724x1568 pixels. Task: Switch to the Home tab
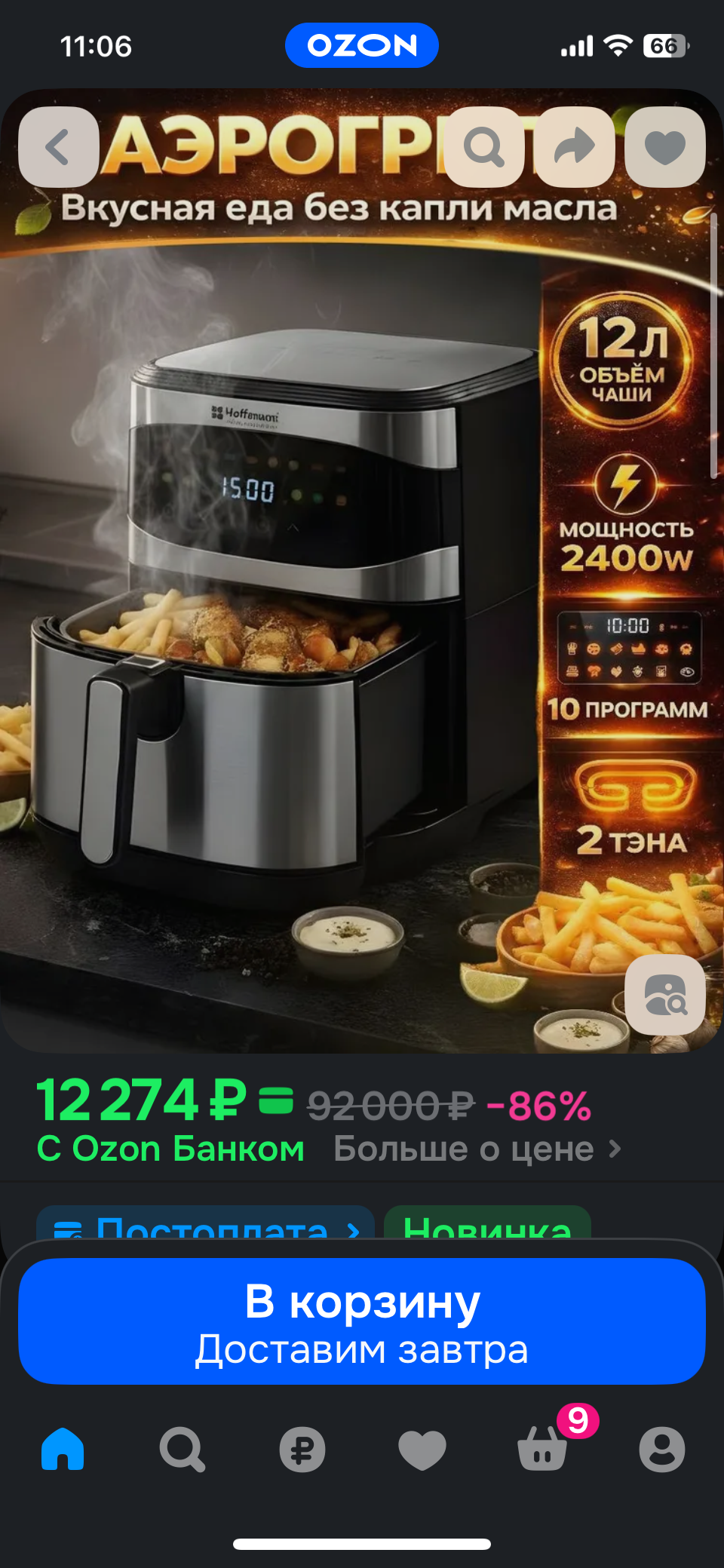coord(63,1449)
